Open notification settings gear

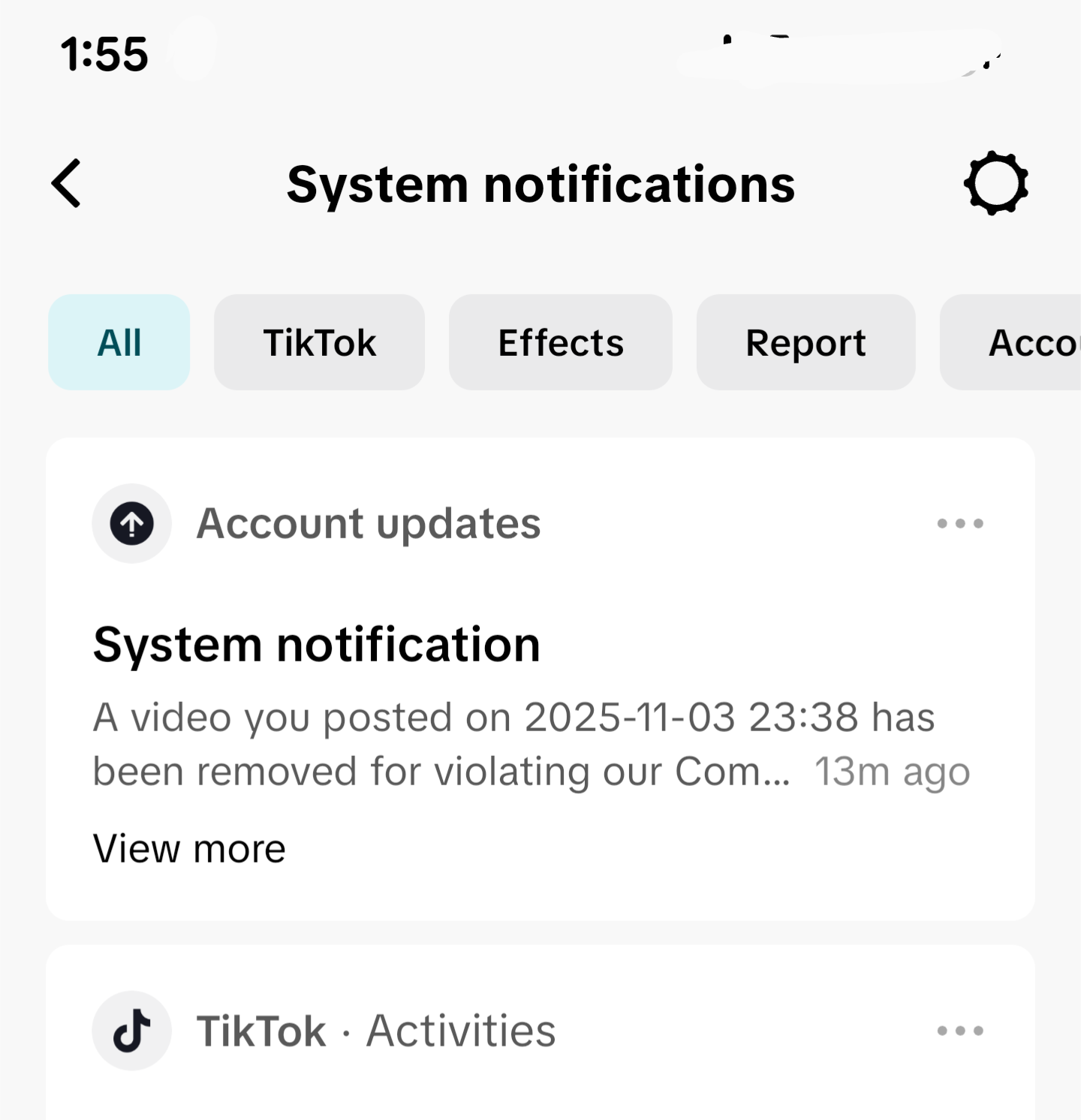click(x=995, y=183)
